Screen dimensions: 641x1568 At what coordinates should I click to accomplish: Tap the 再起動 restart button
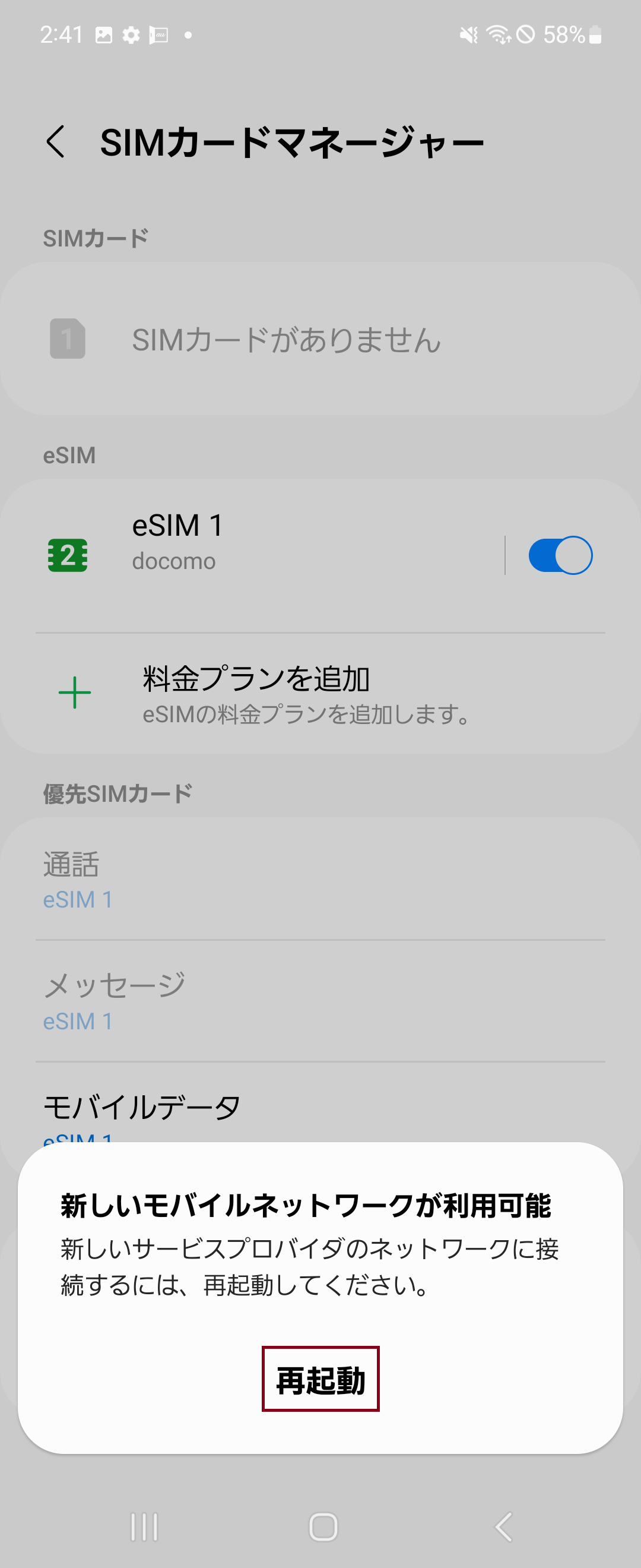[320, 1379]
